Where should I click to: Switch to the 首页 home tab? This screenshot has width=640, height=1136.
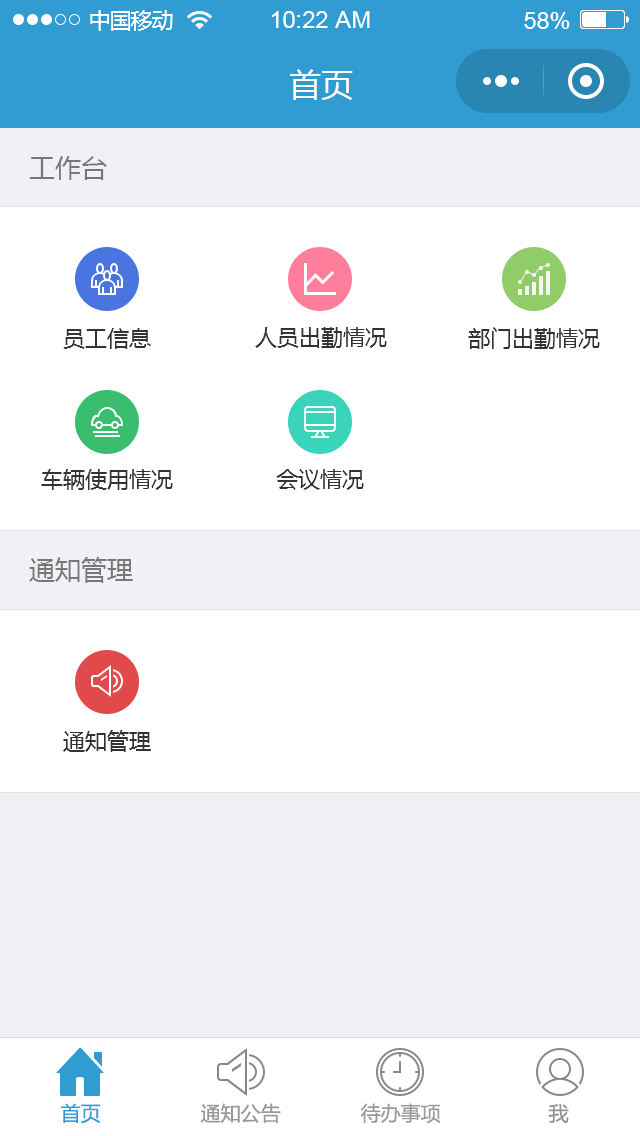pyautogui.click(x=80, y=1086)
